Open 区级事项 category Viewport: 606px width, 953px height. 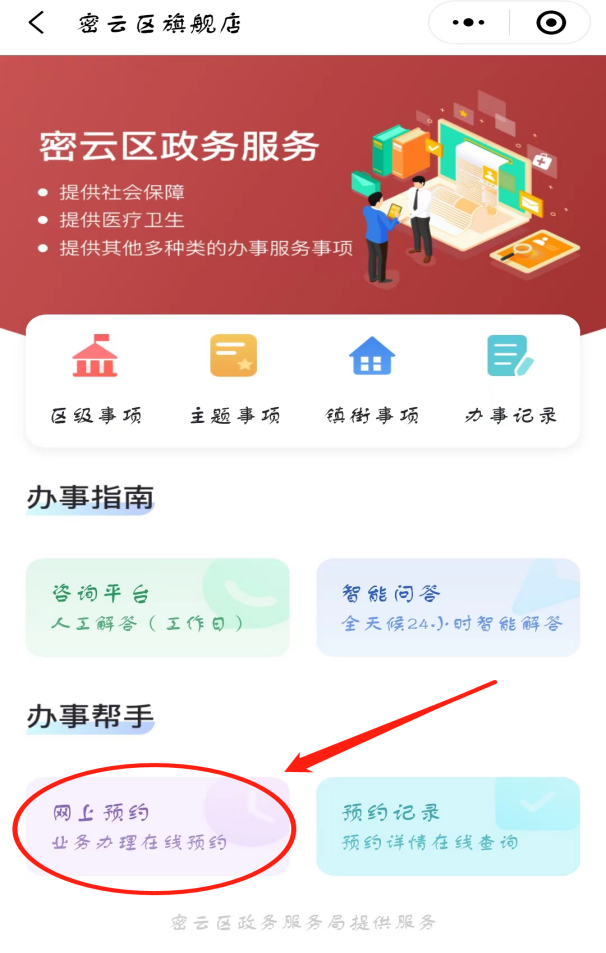(x=96, y=380)
